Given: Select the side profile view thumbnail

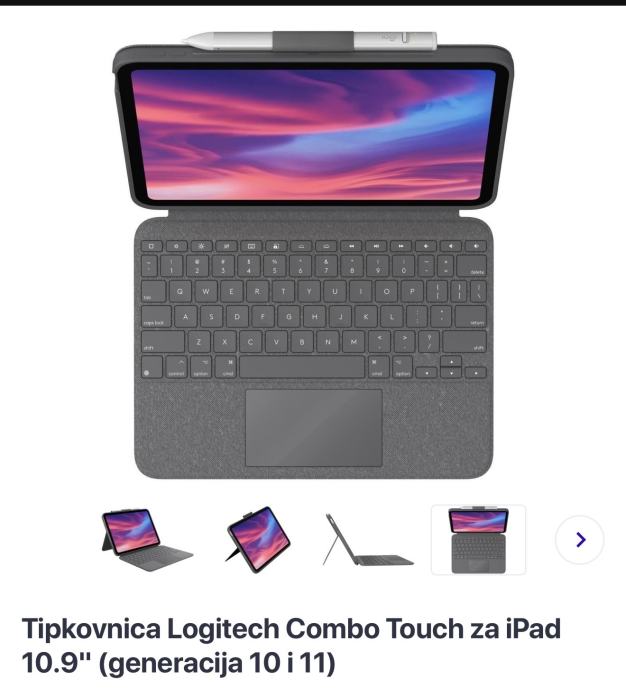Looking at the screenshot, I should point(368,541).
